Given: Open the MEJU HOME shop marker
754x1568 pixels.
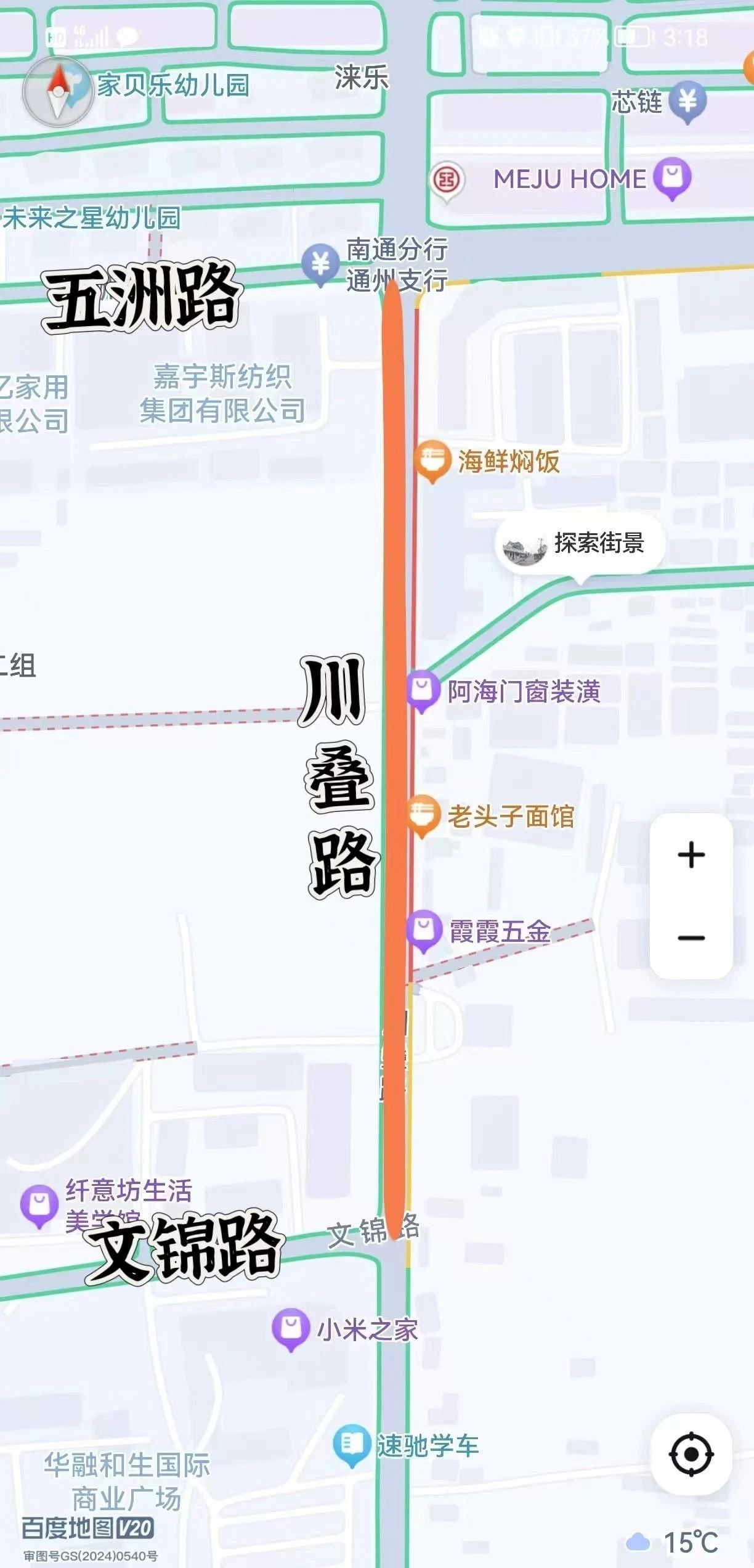Looking at the screenshot, I should [x=672, y=178].
